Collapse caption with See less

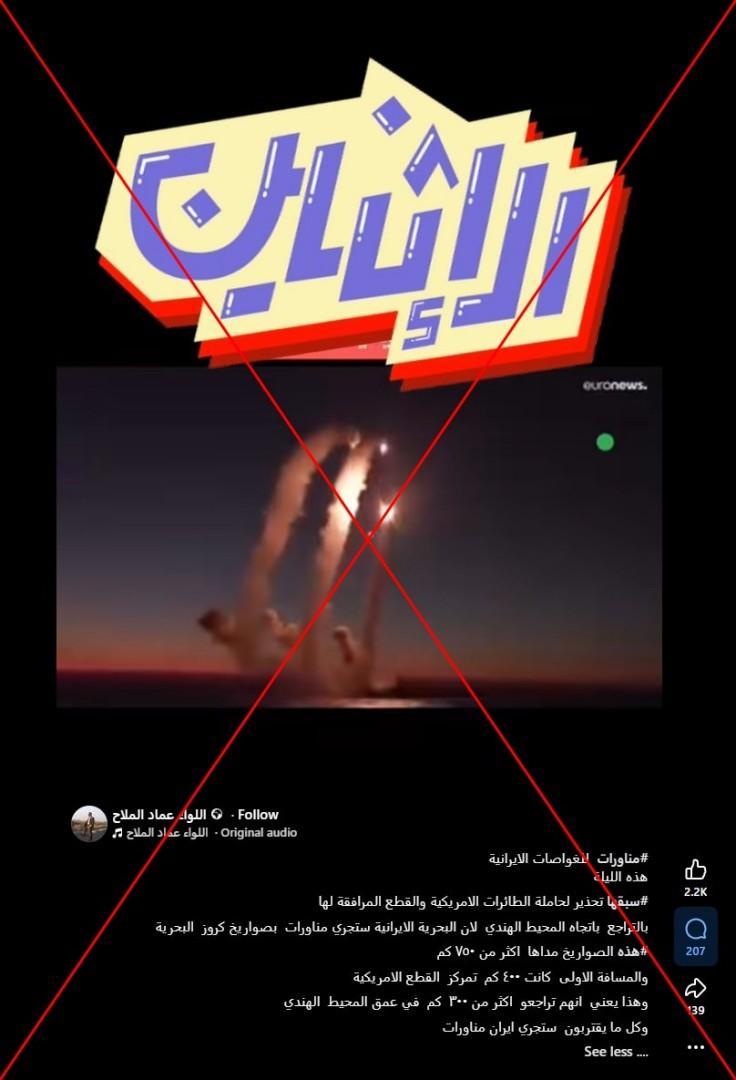[x=615, y=1052]
